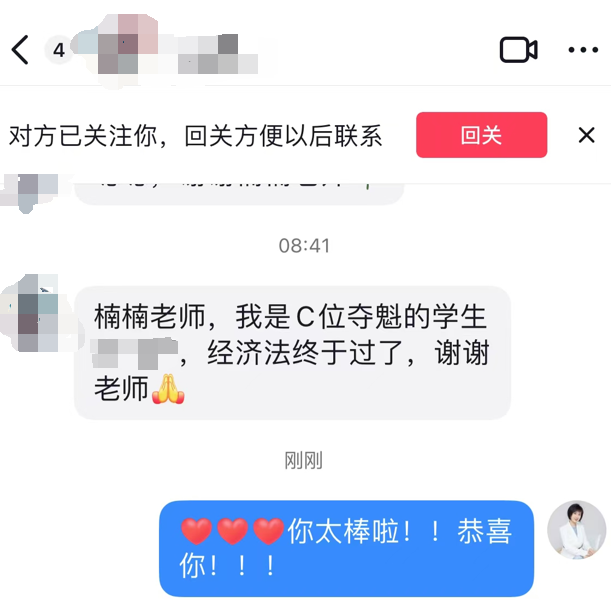Open the three-dot overflow menu
611x606 pixels.
coord(582,49)
